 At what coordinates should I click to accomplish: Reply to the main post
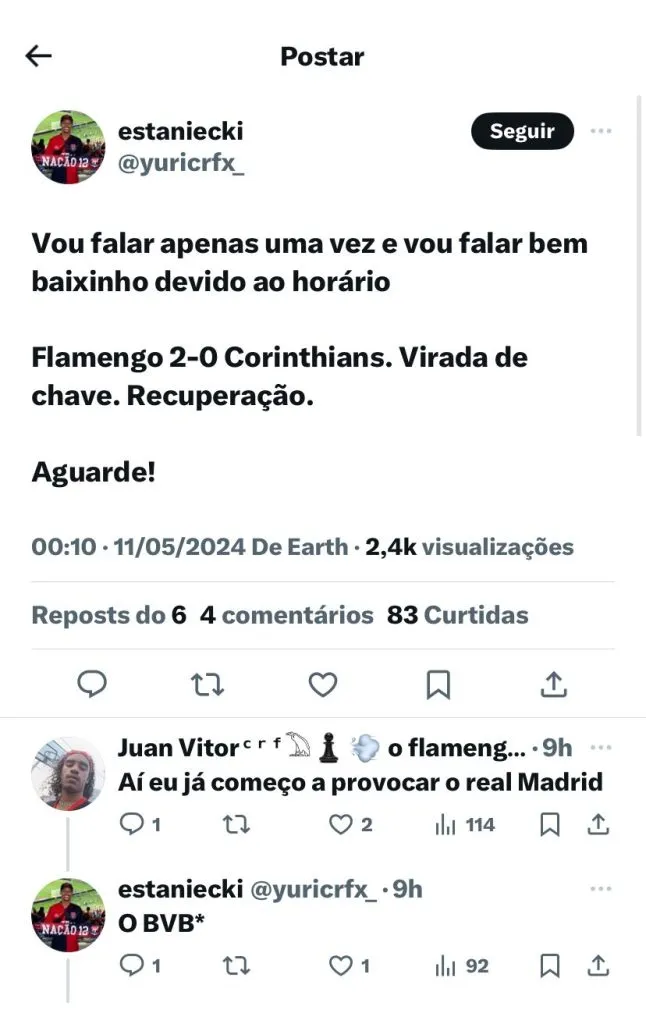[x=92, y=684]
